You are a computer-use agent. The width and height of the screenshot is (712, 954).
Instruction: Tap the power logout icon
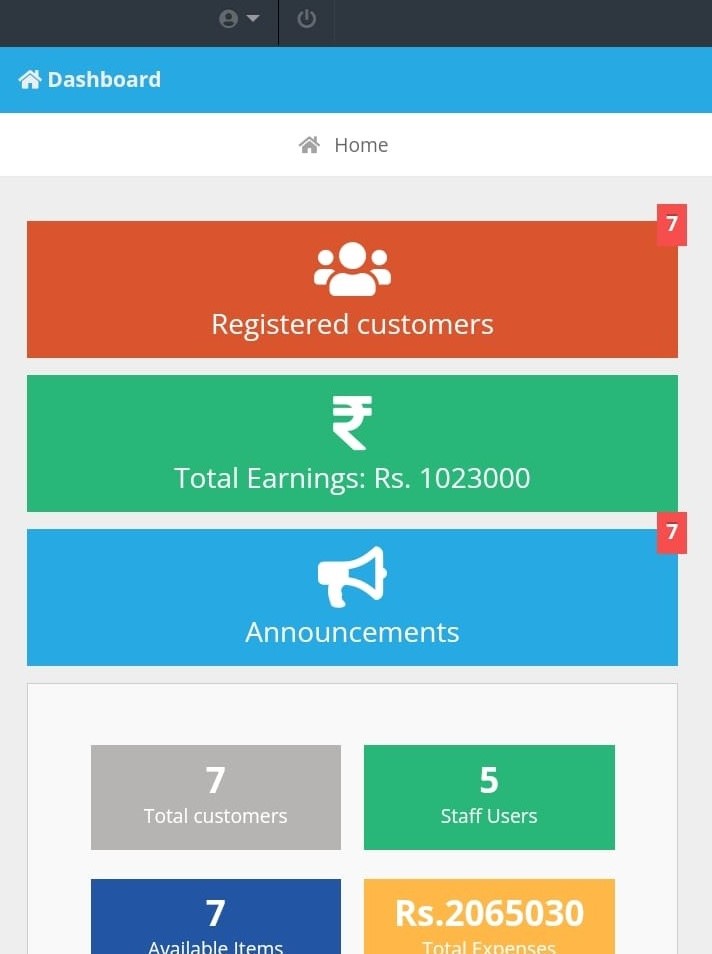(307, 19)
